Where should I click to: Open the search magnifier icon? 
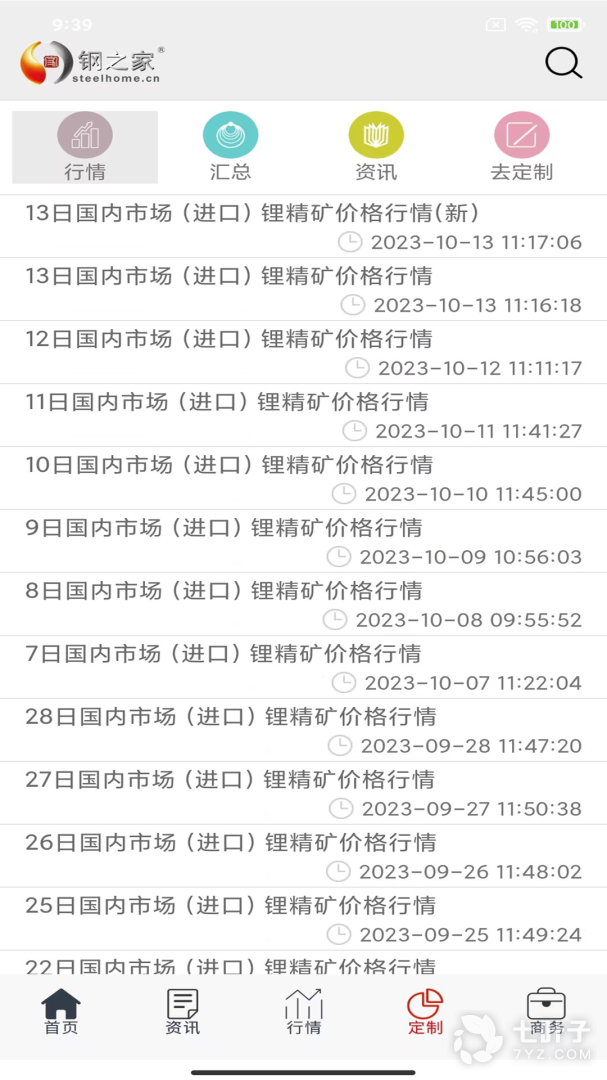pos(563,63)
